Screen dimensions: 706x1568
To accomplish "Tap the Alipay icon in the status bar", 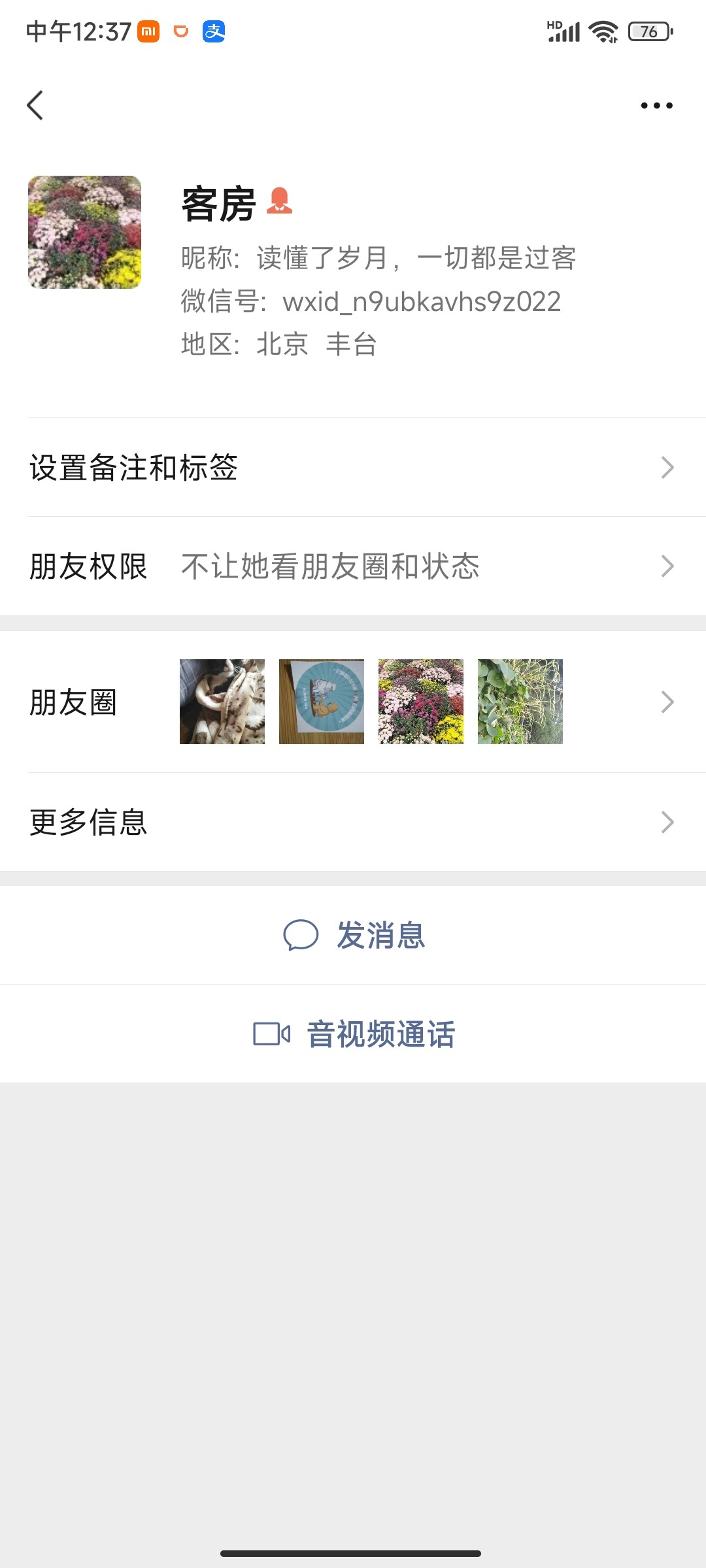I will click(x=214, y=31).
